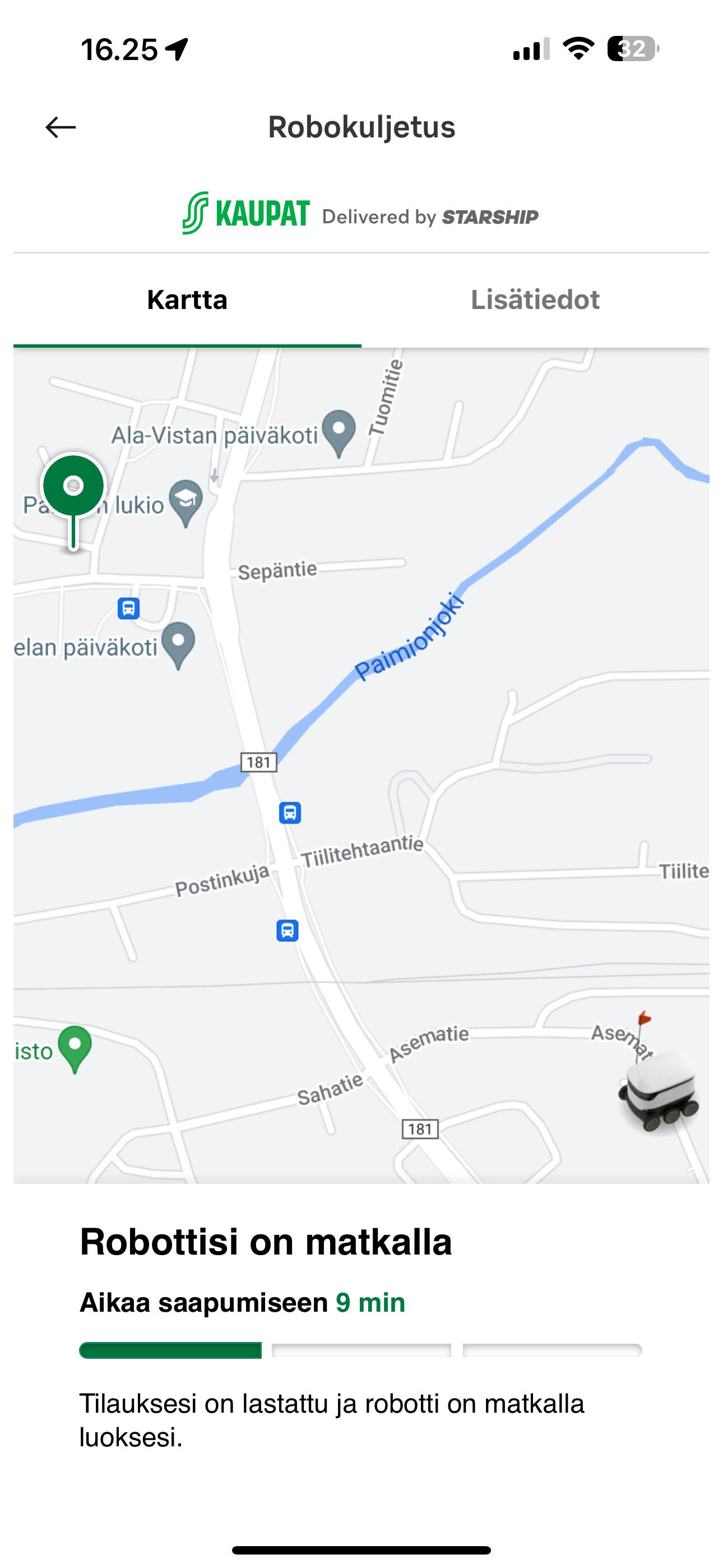Open the Ala-Vistan päiväkoti map marker
The image size is (723, 1568).
339,431
